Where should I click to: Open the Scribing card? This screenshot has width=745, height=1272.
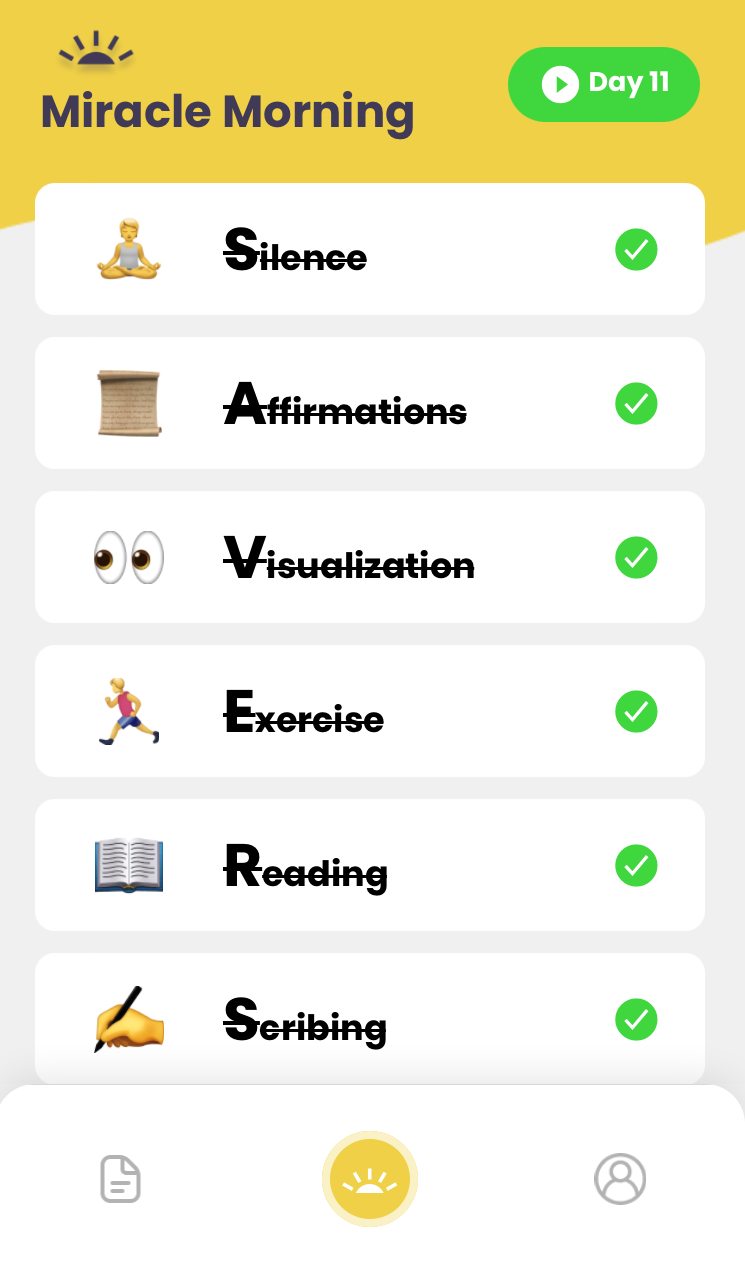click(x=370, y=1019)
